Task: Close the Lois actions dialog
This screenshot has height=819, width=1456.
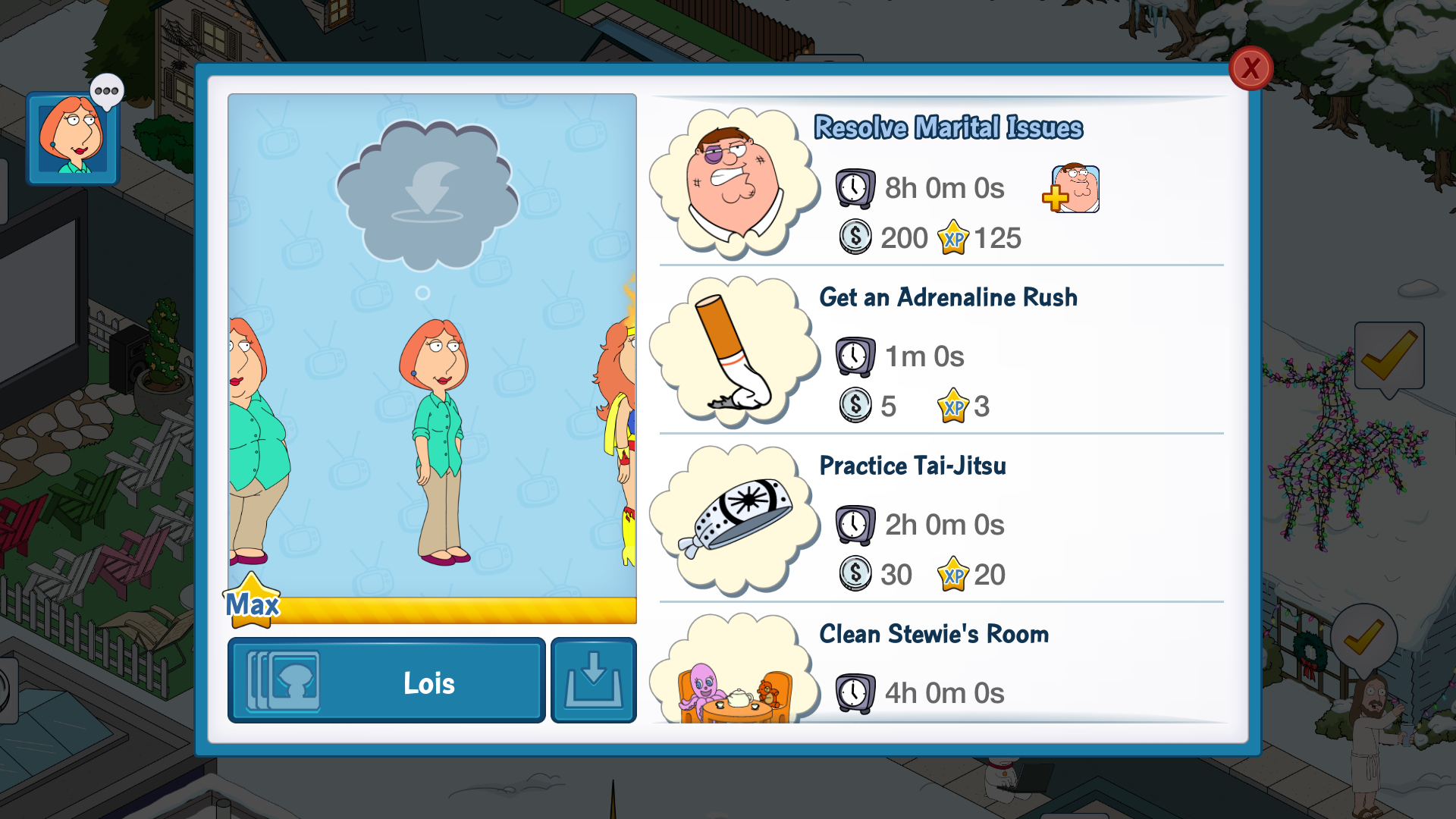Action: [x=1250, y=69]
